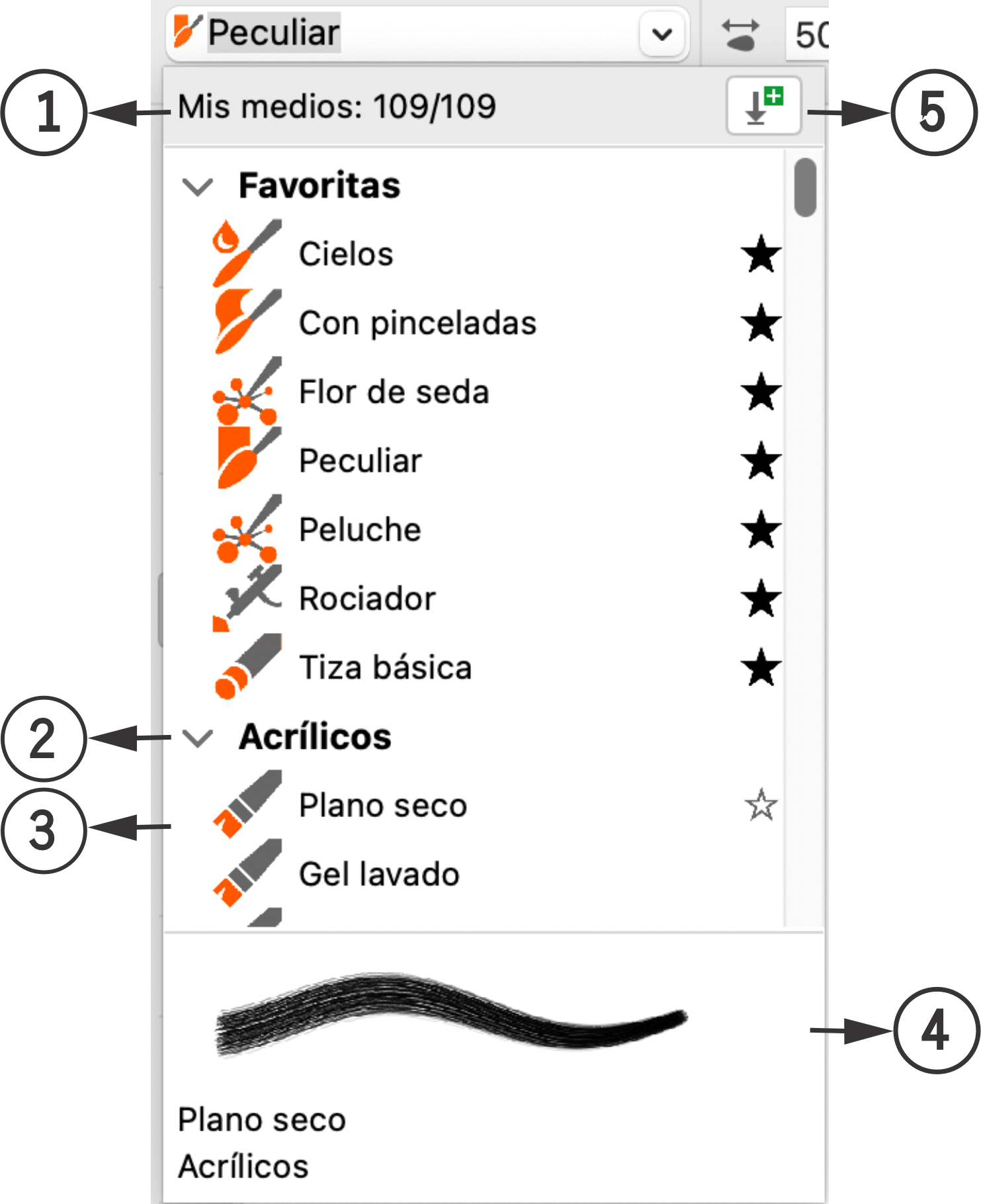Pick the Tiza básica brush
Screen dimensions: 981x1204
[x=385, y=667]
